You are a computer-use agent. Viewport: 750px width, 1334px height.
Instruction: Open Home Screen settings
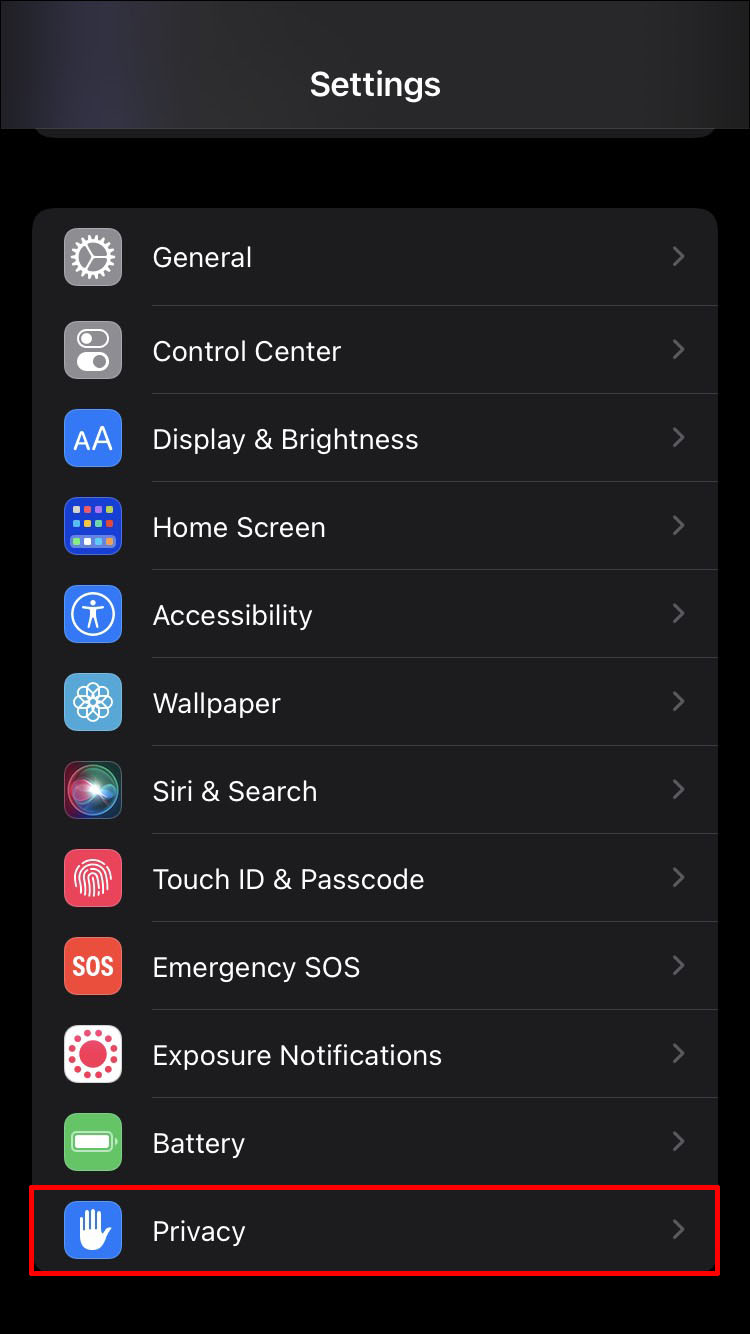pyautogui.click(x=375, y=527)
